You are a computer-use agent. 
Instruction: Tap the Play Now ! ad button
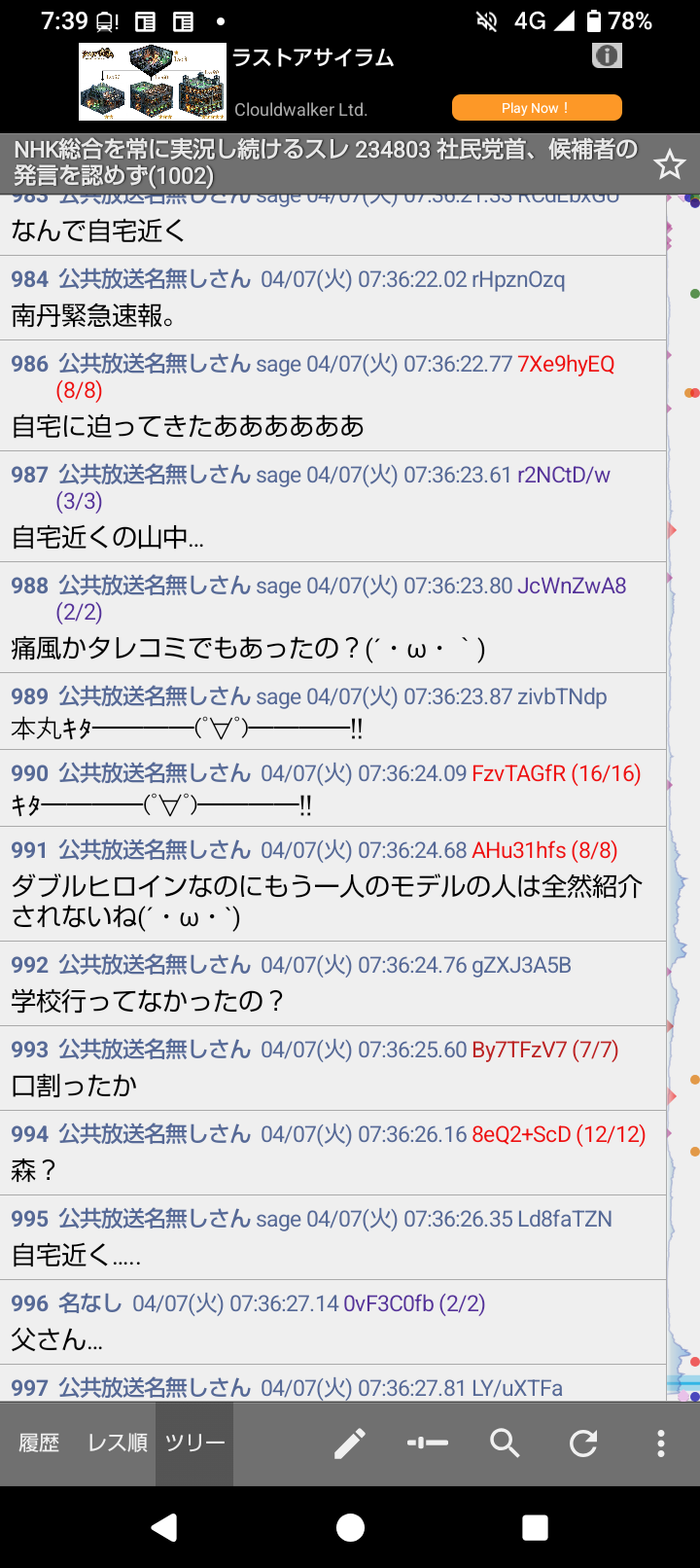(536, 108)
